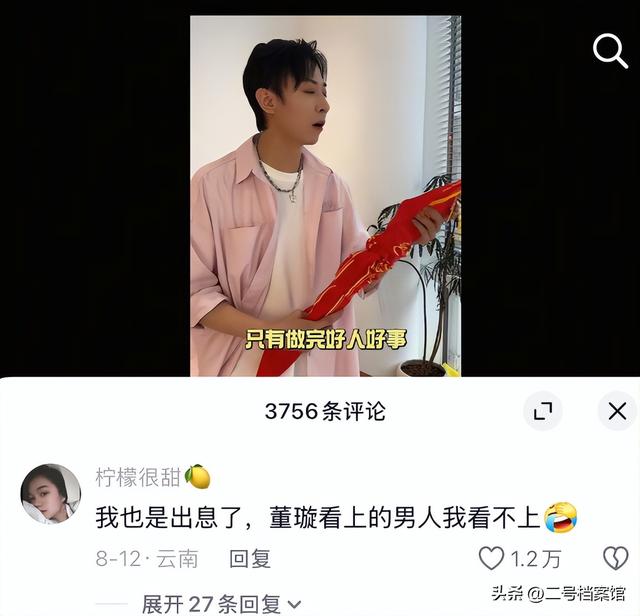This screenshot has height=616, width=640.
Task: Like 柠檬很甜's comment with the heart
Action: pyautogui.click(x=491, y=558)
